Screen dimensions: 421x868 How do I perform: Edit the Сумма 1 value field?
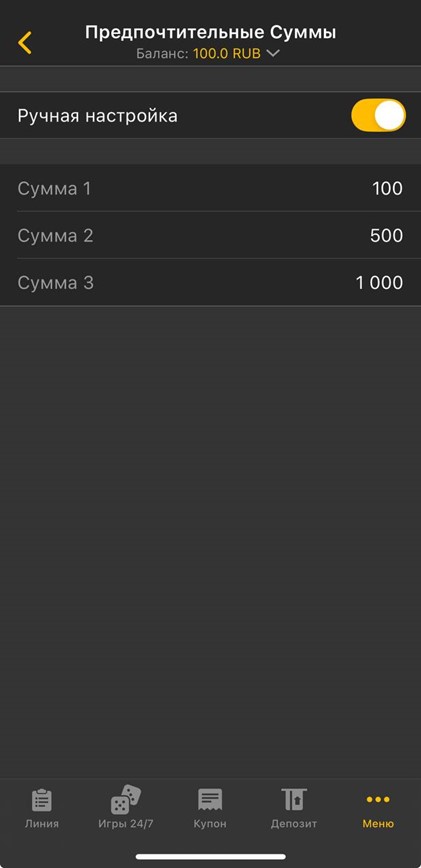[210, 188]
